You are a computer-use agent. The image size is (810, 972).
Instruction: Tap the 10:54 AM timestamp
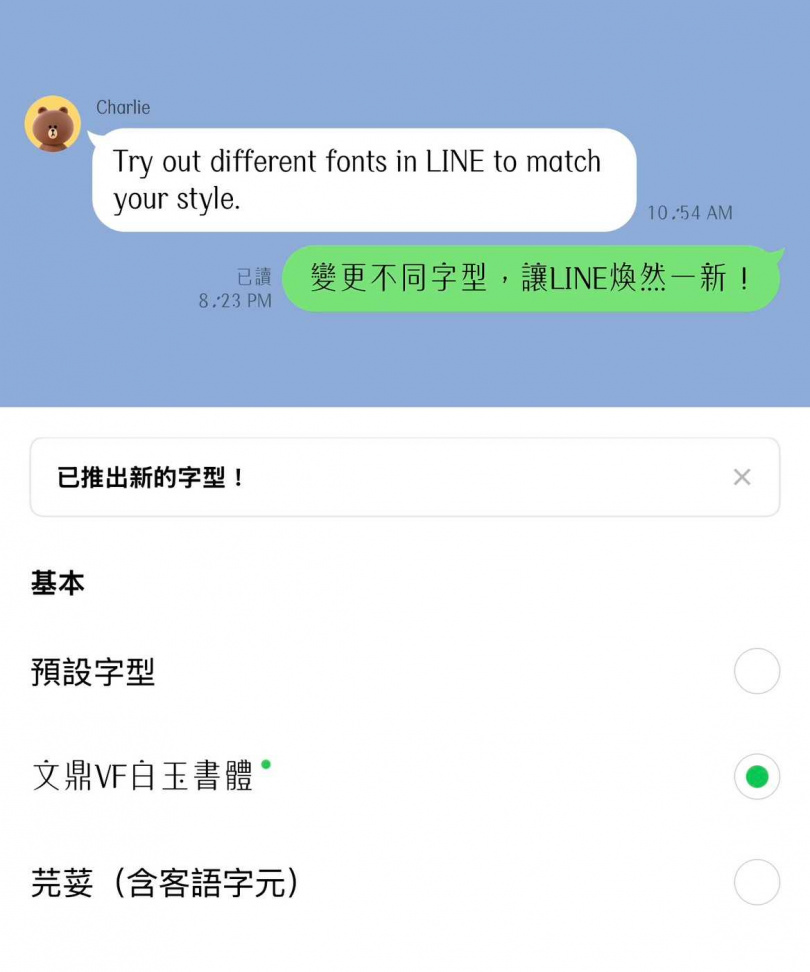click(x=689, y=212)
